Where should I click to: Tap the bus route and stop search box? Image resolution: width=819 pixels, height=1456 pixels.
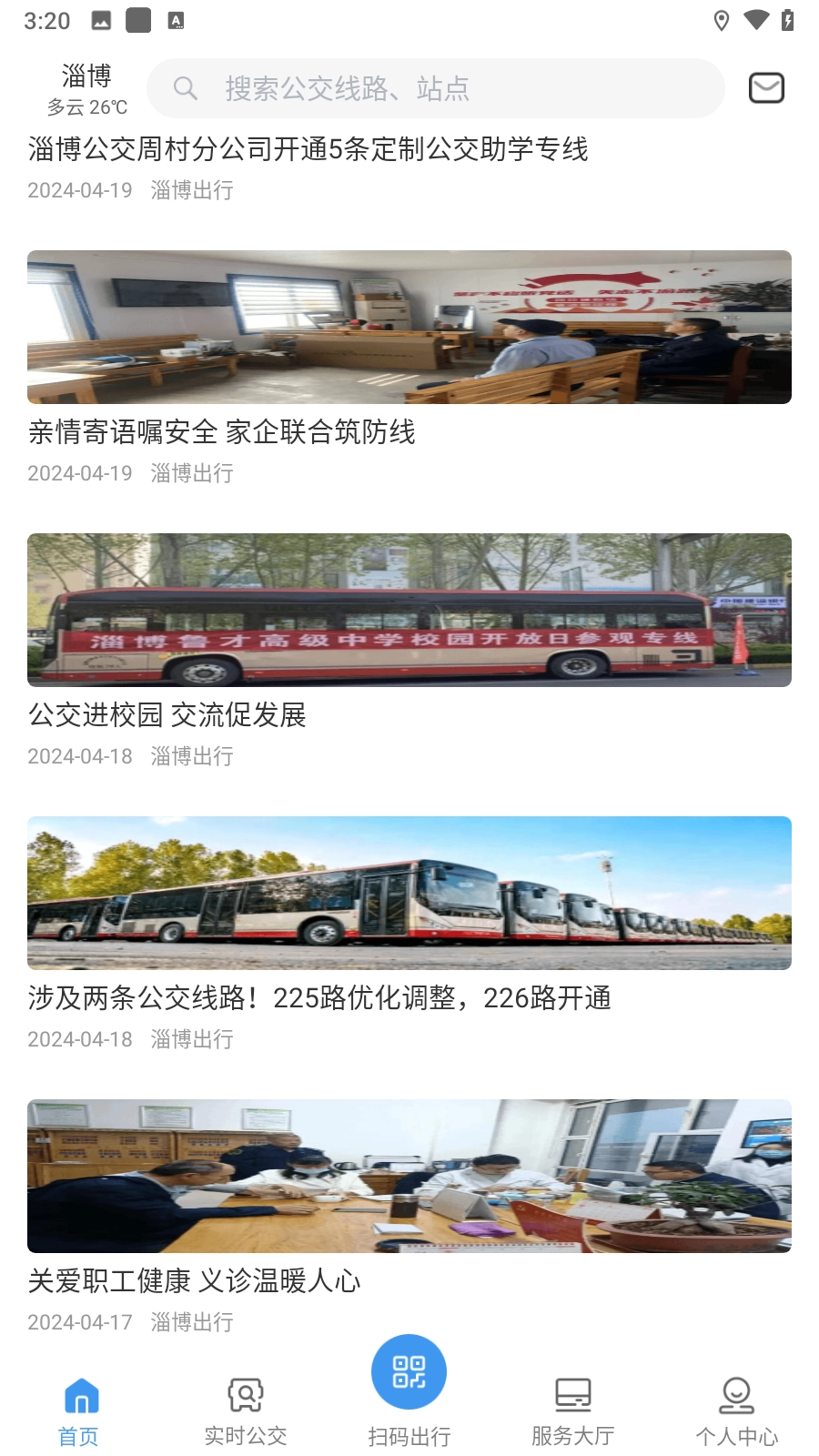435,88
